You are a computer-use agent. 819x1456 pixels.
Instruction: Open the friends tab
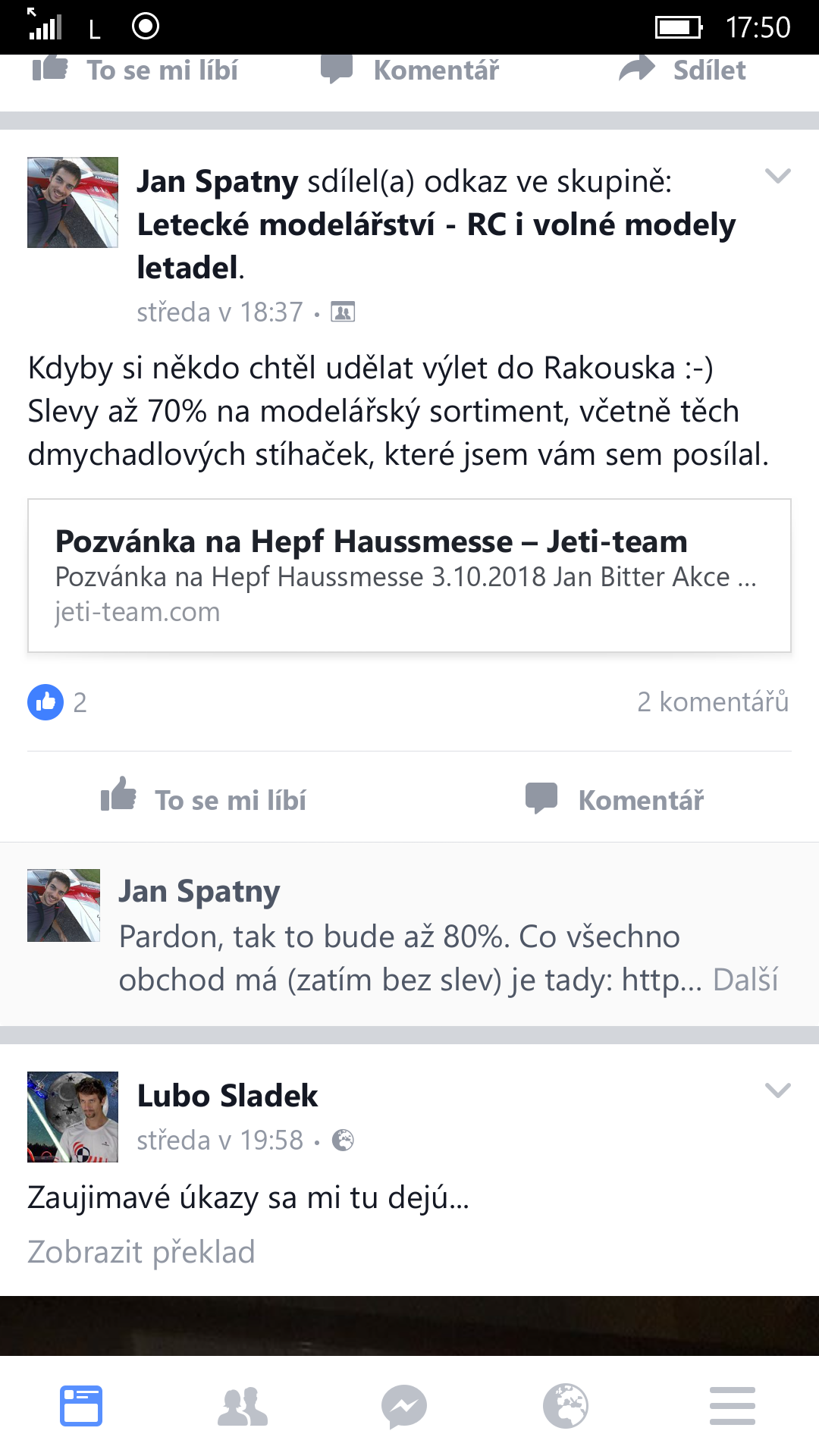click(x=243, y=1406)
